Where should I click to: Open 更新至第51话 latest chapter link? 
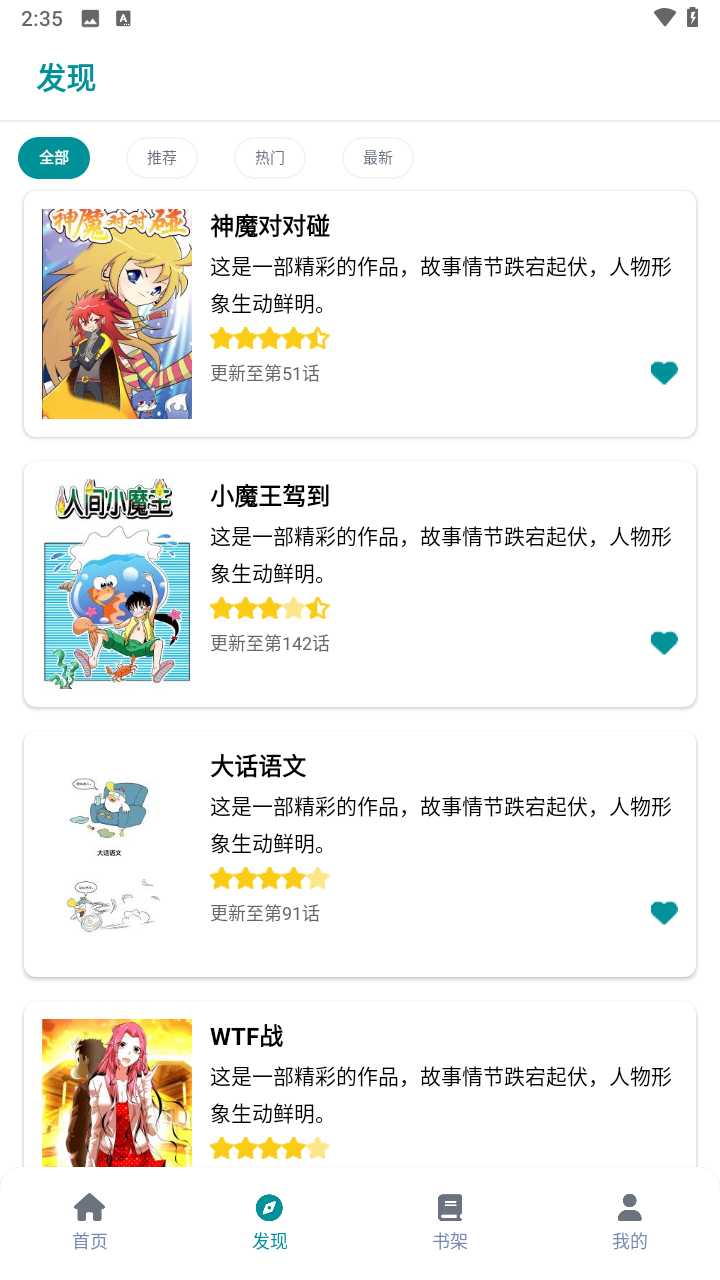click(x=264, y=373)
